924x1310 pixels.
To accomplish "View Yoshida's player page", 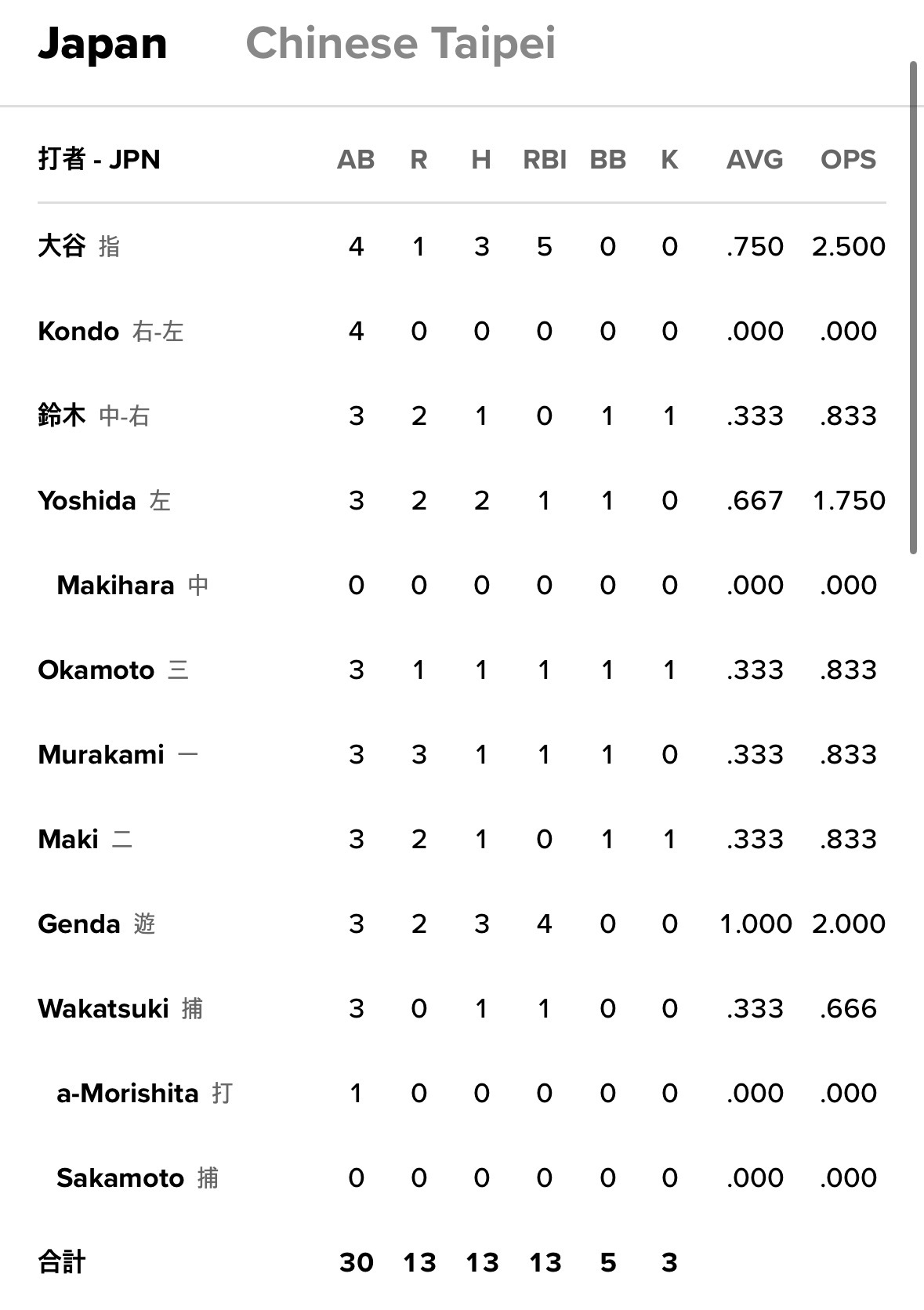I will pos(87,500).
